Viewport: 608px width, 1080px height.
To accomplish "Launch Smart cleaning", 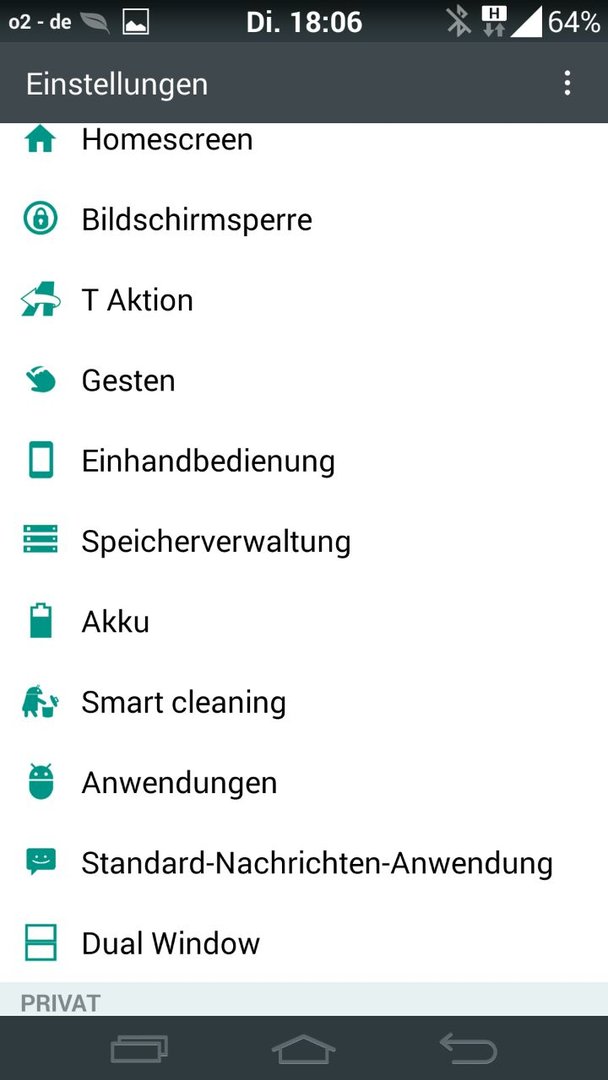I will pyautogui.click(x=304, y=703).
